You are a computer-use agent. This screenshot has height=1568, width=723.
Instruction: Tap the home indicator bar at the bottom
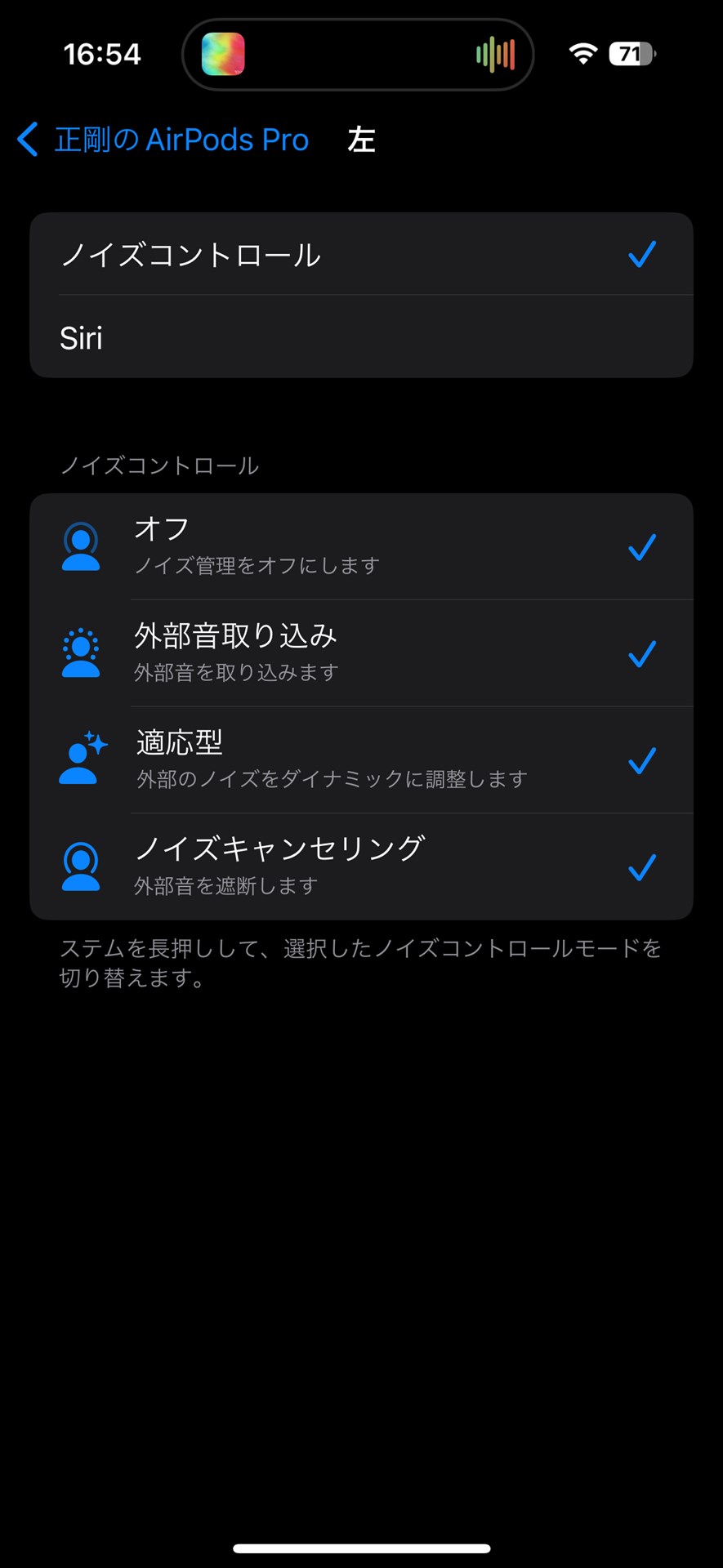tap(361, 1548)
